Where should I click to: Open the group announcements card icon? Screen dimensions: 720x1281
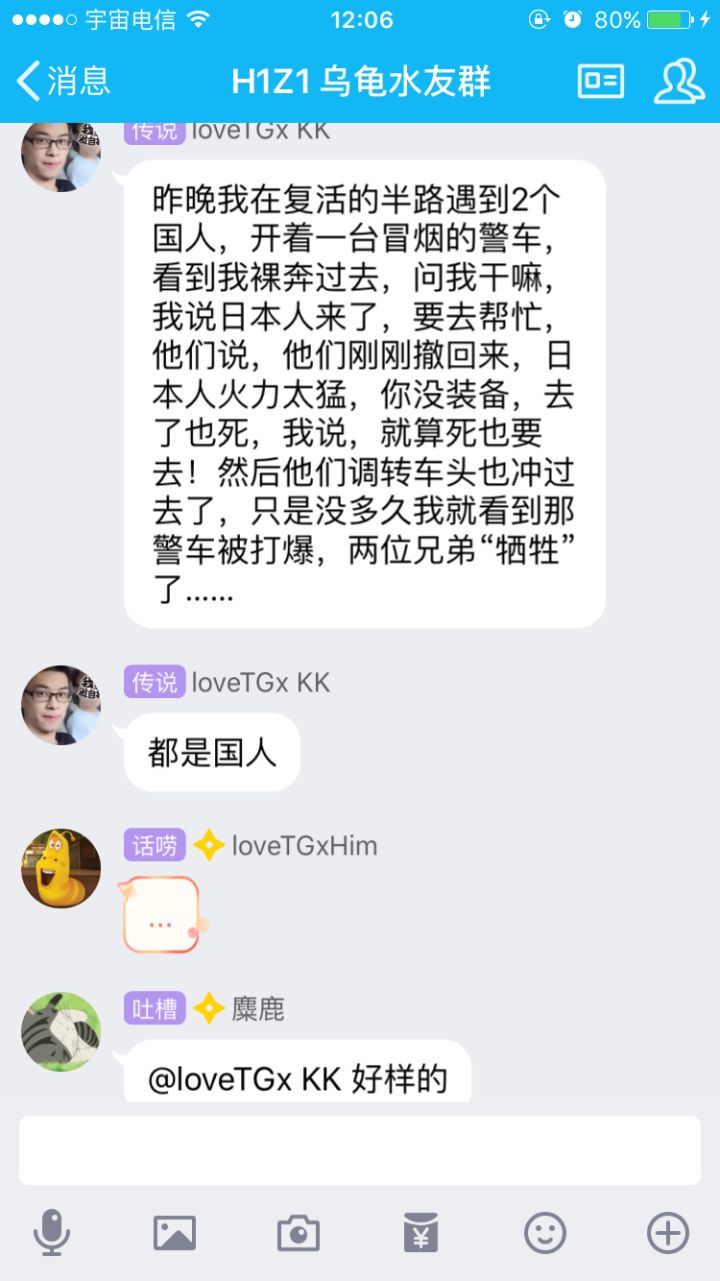point(600,81)
